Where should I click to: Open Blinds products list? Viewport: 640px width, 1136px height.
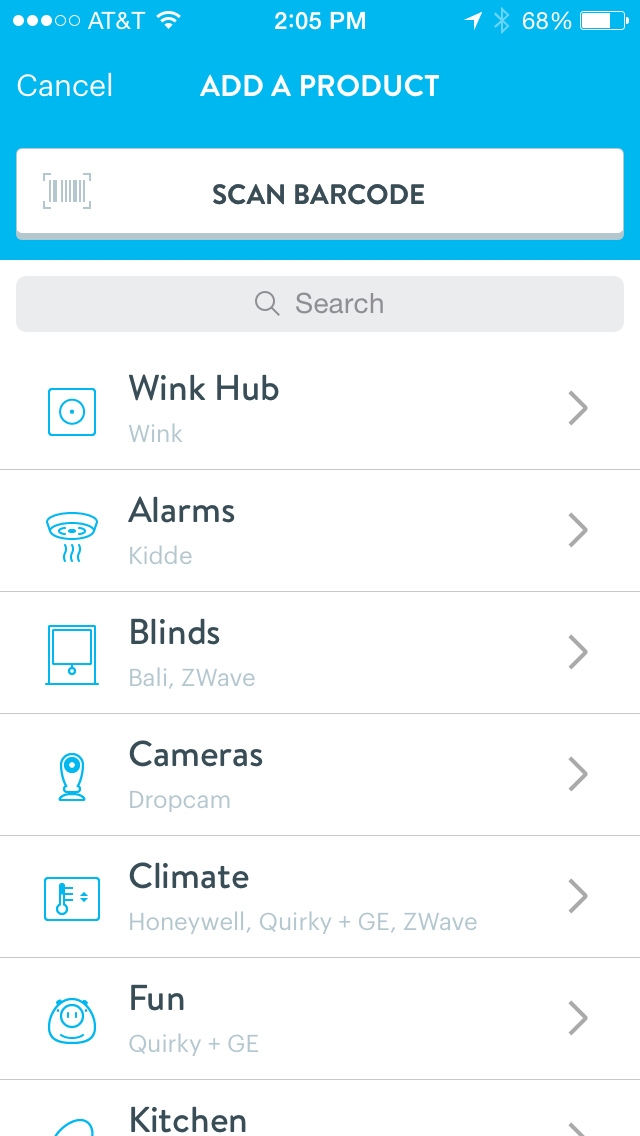319,653
